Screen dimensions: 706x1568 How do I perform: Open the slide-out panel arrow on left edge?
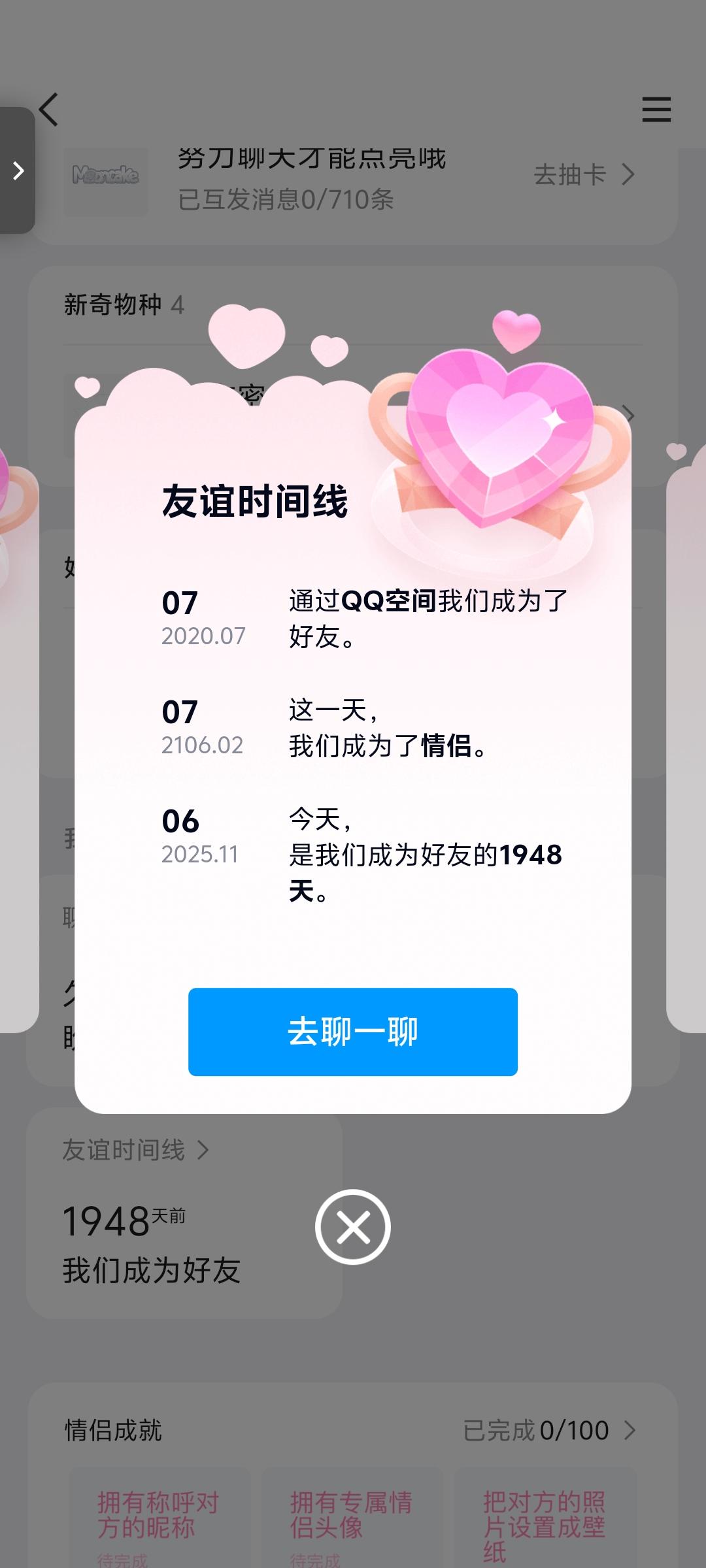pos(18,170)
